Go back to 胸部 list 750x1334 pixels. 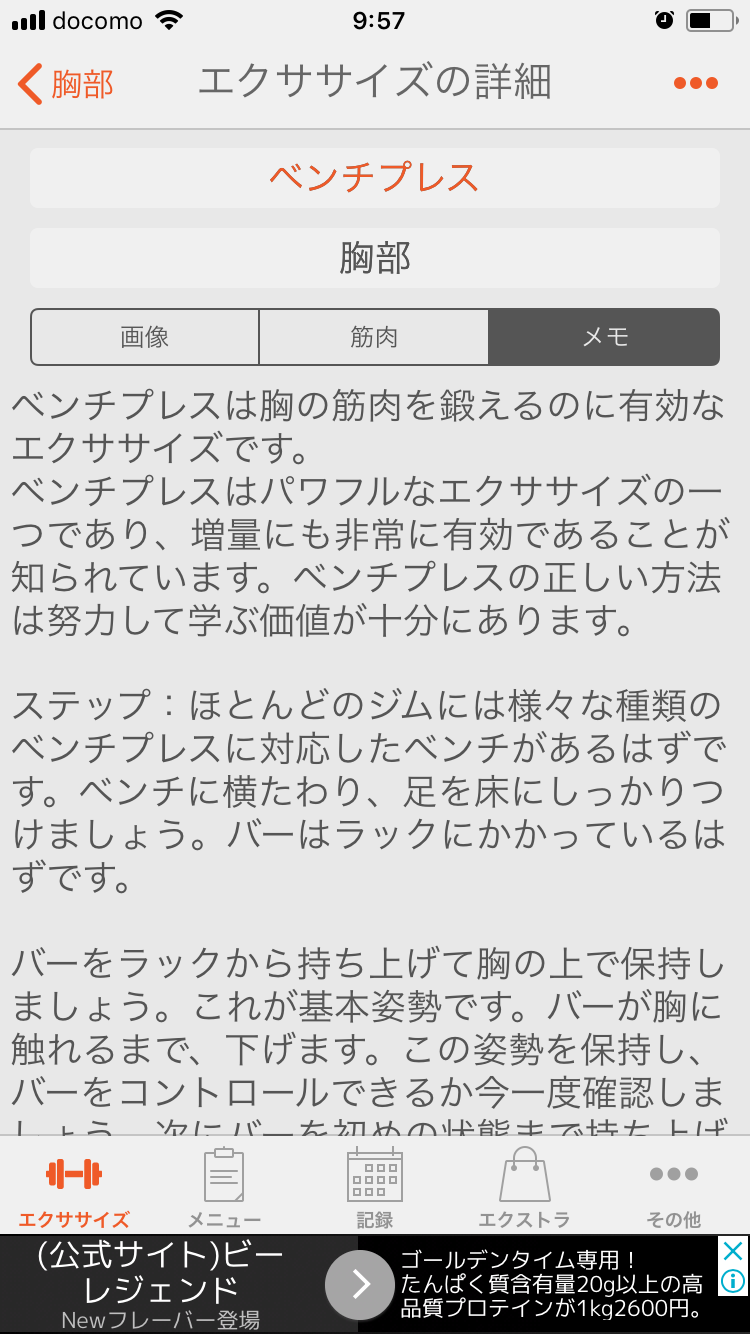pyautogui.click(x=66, y=83)
